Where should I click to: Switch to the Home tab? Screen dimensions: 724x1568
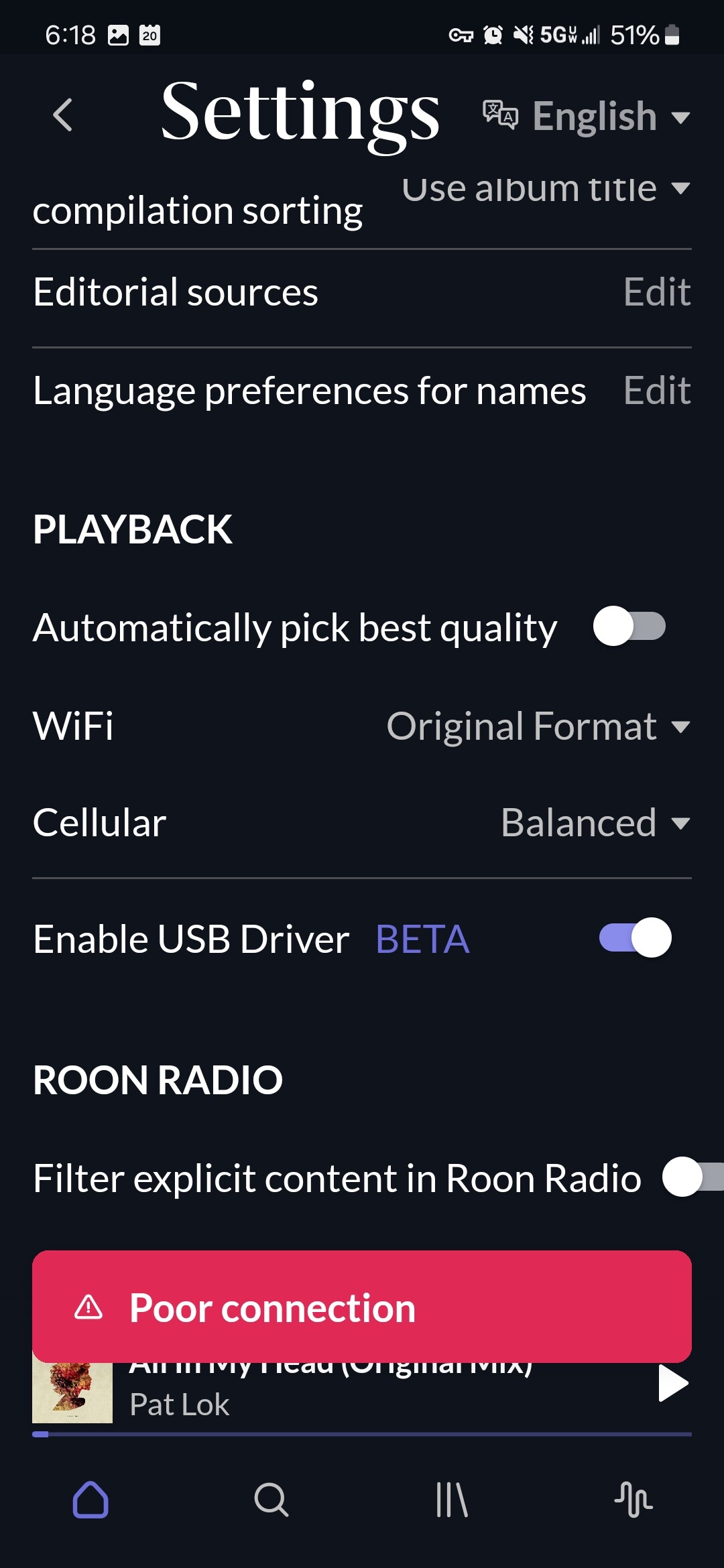(x=90, y=1499)
